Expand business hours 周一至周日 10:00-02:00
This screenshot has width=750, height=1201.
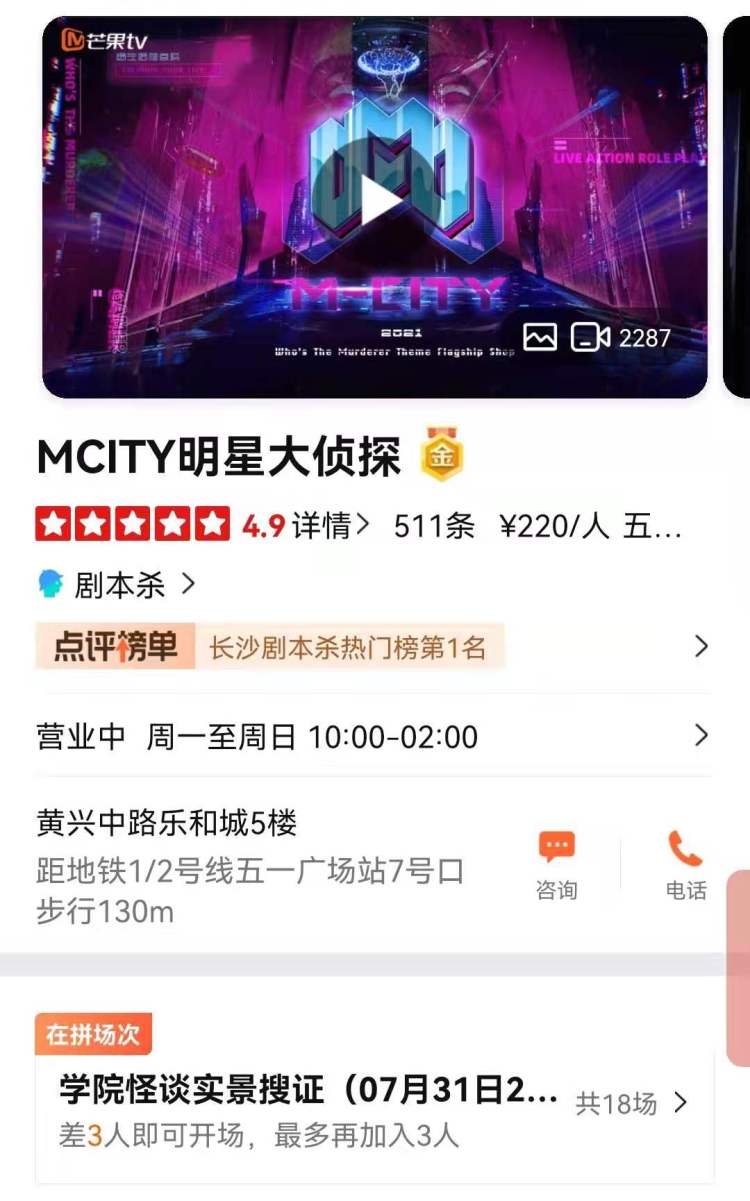372,737
